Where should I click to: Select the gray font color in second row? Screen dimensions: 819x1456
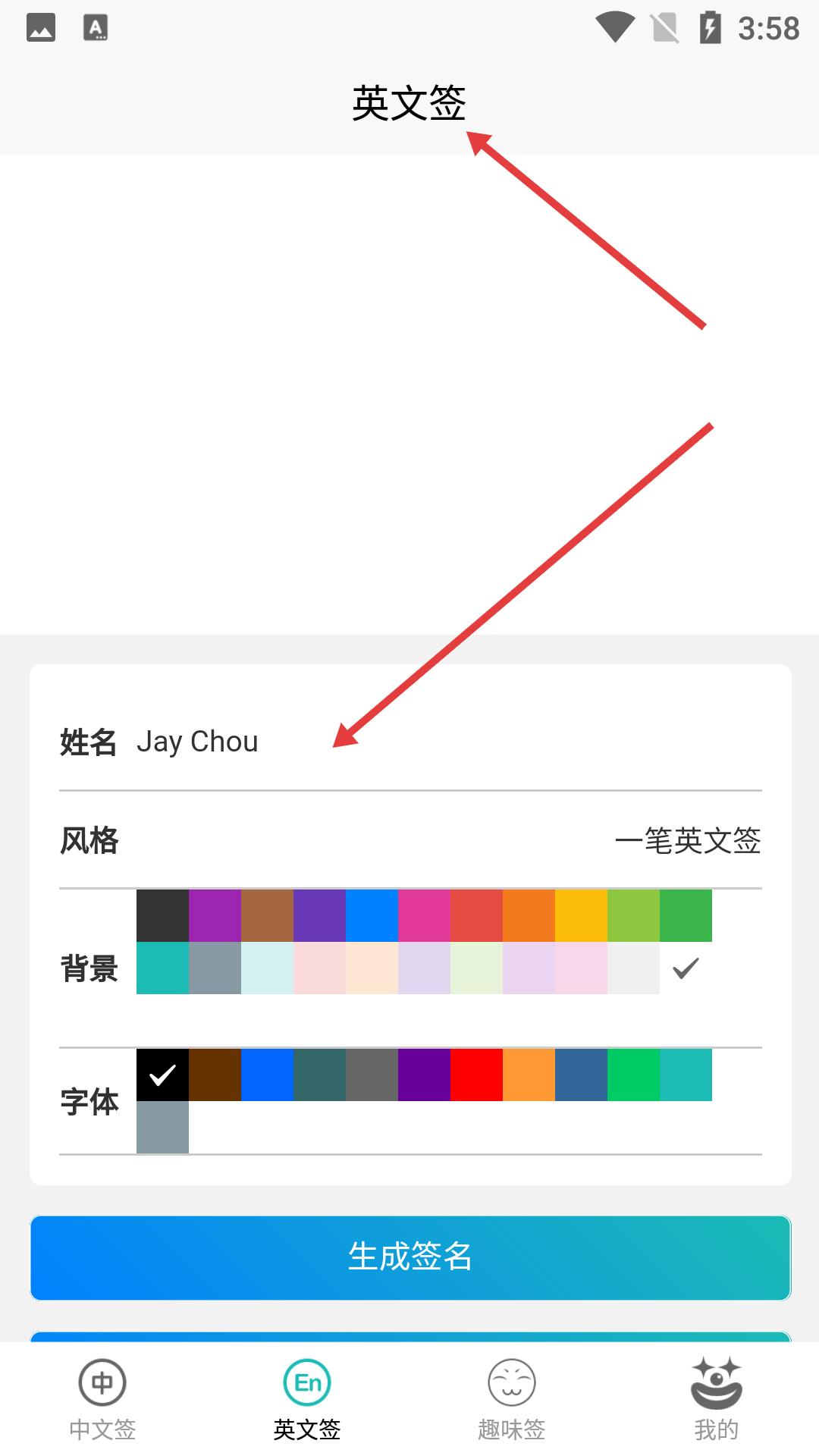(x=162, y=1127)
